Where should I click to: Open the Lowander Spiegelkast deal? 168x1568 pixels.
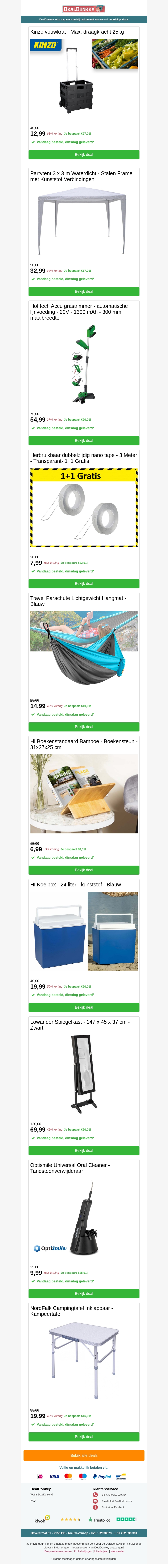pos(84,1150)
